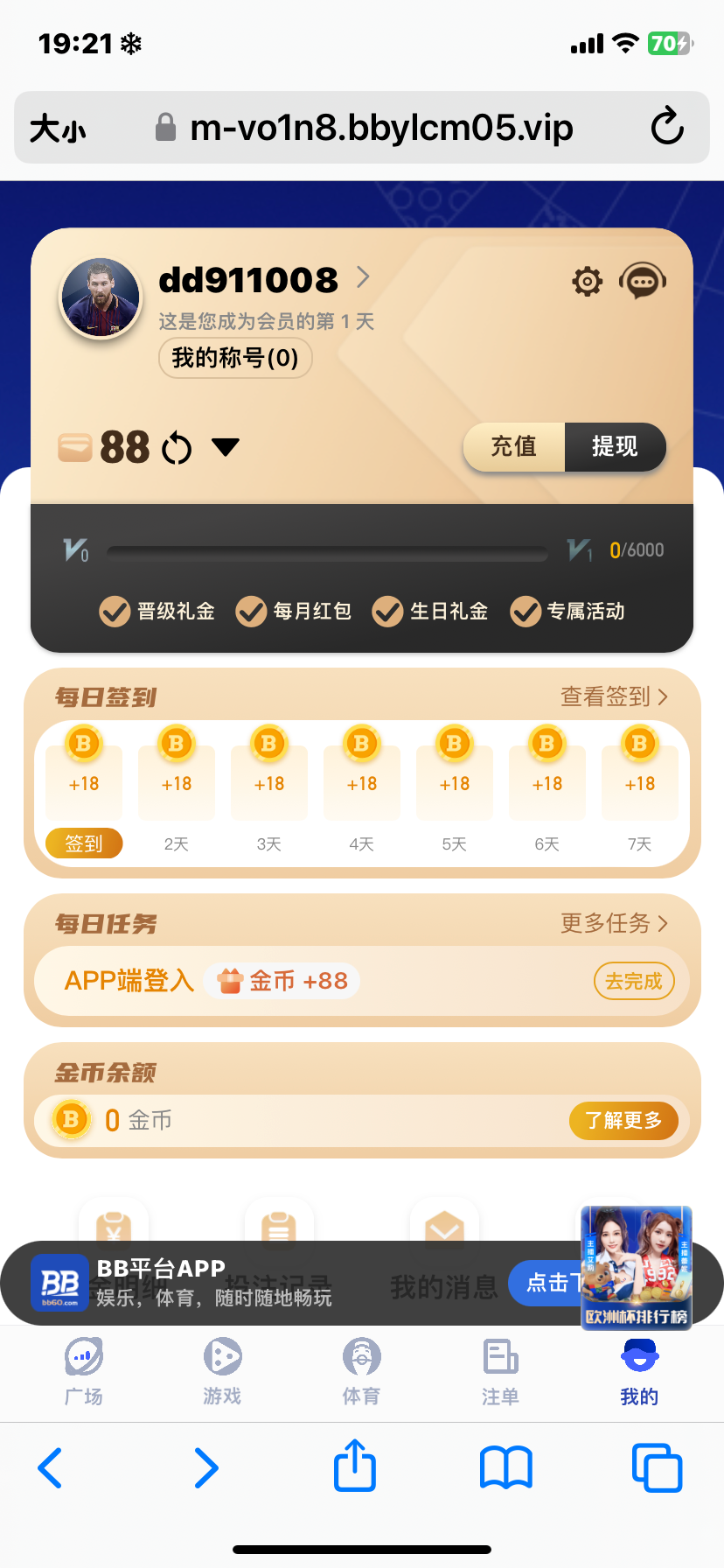This screenshot has width=724, height=1568.
Task: Expand the balance dropdown arrow
Action: [x=226, y=448]
